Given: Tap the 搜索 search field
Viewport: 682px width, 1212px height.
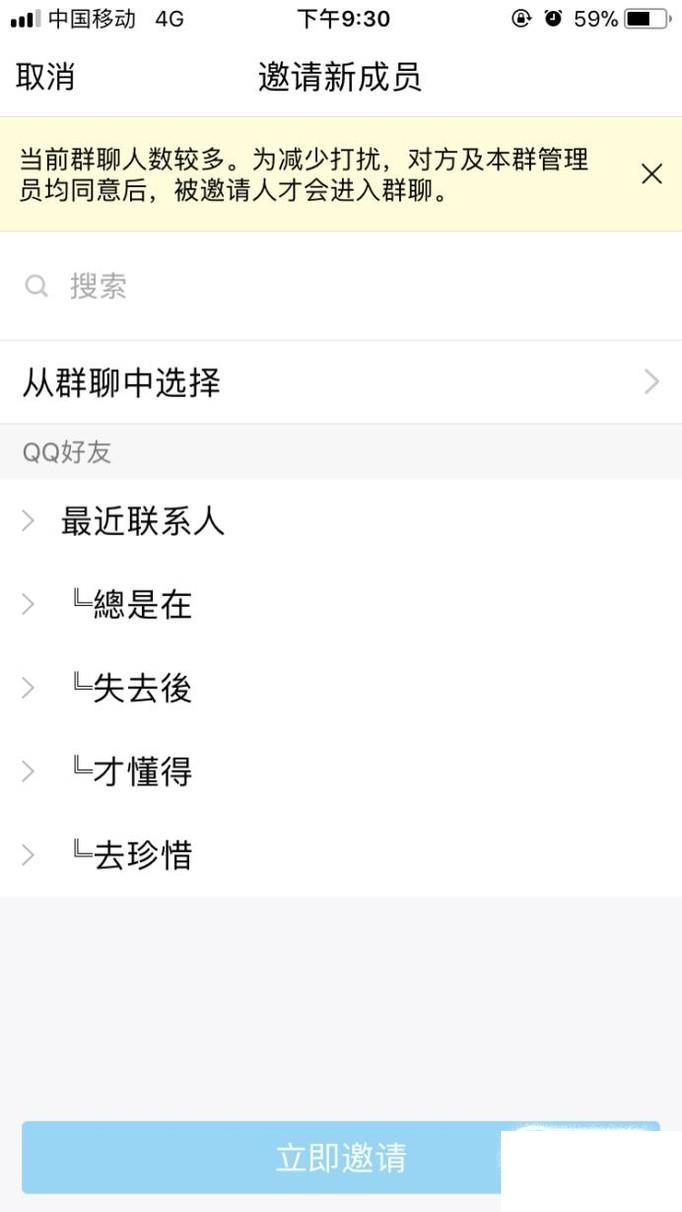Looking at the screenshot, I should pos(341,287).
